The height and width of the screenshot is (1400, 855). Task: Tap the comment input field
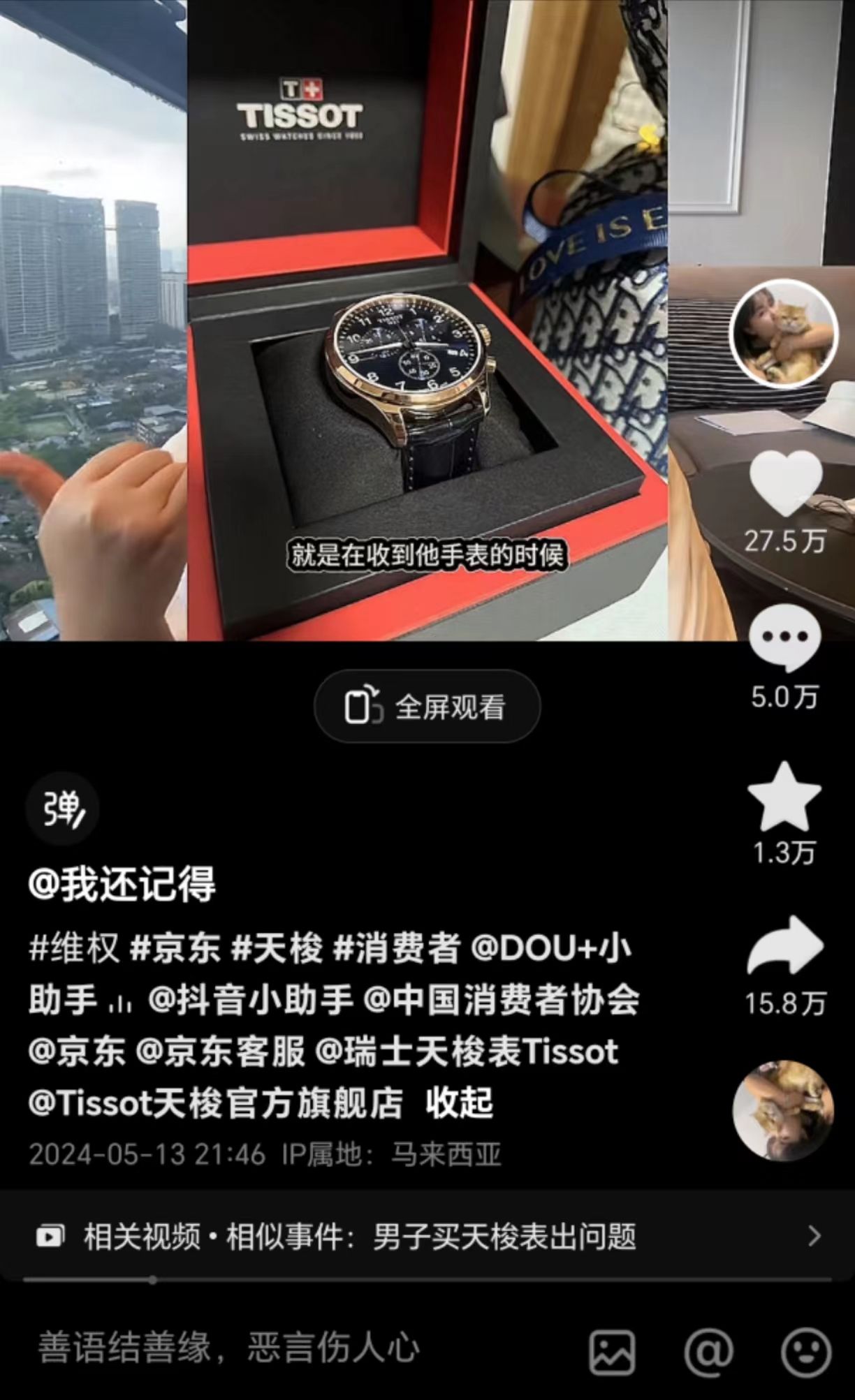pyautogui.click(x=279, y=1348)
